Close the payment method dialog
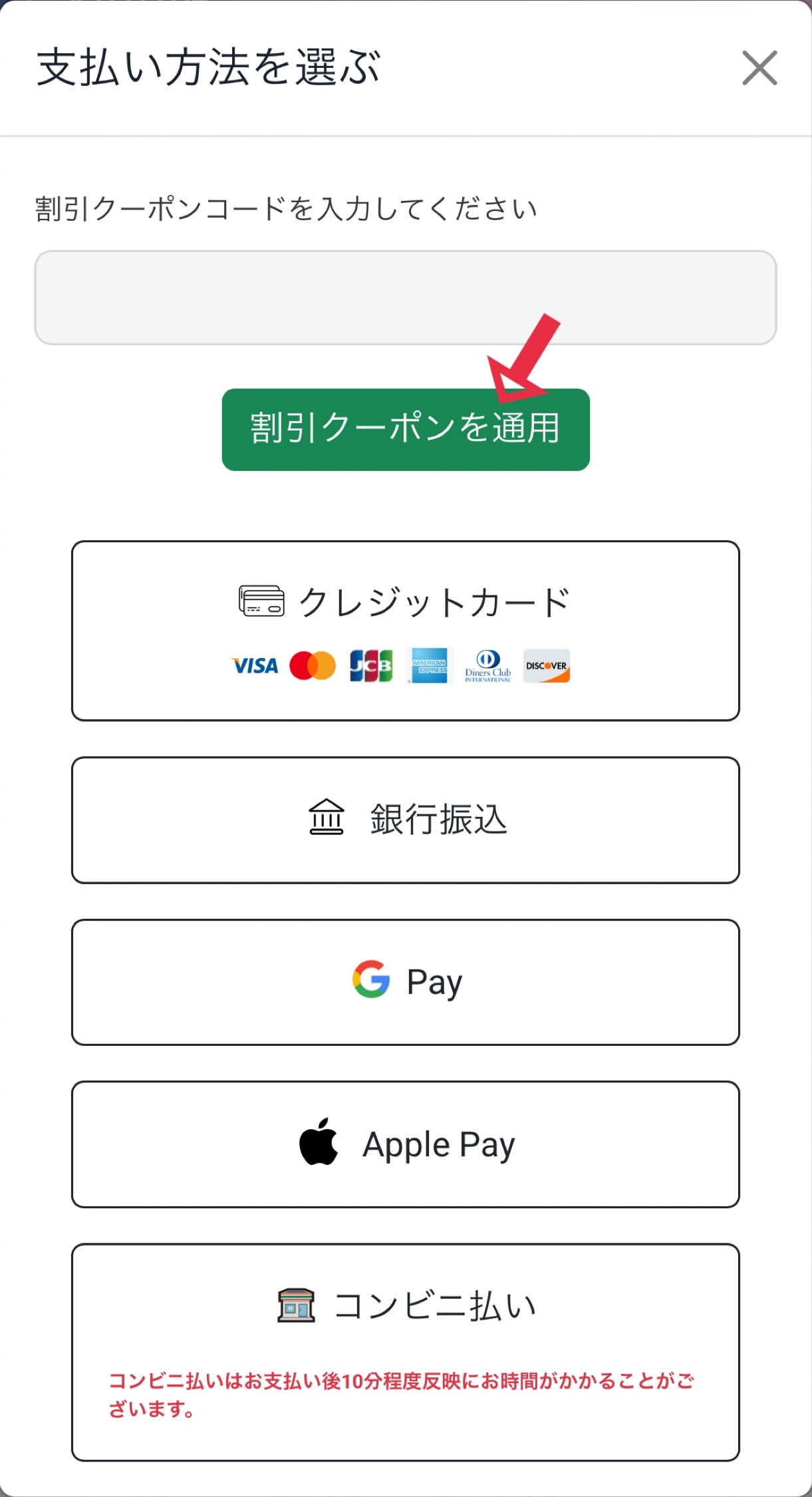This screenshot has height=1497, width=812. tap(759, 68)
